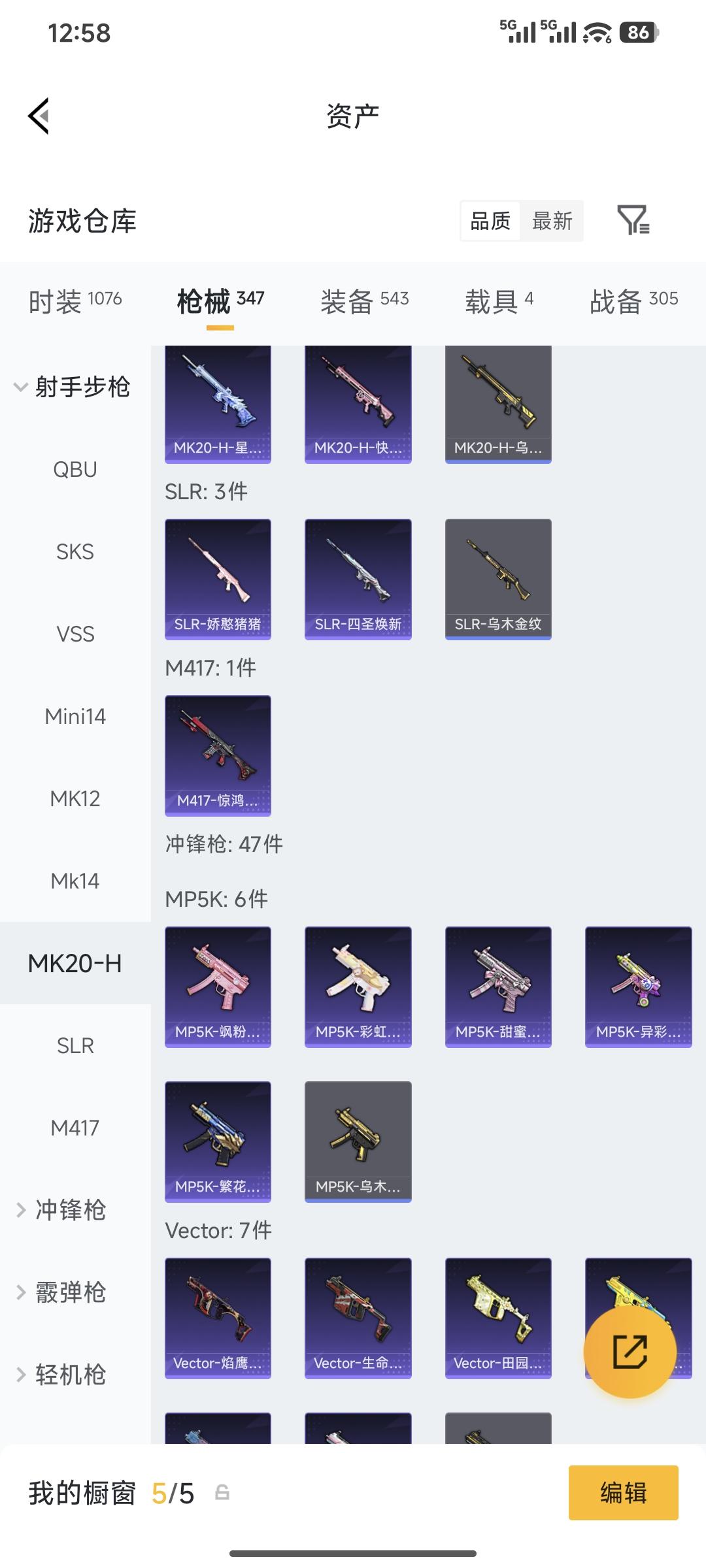Edit my showcase with 编辑
The height and width of the screenshot is (1568, 706).
(x=623, y=1492)
